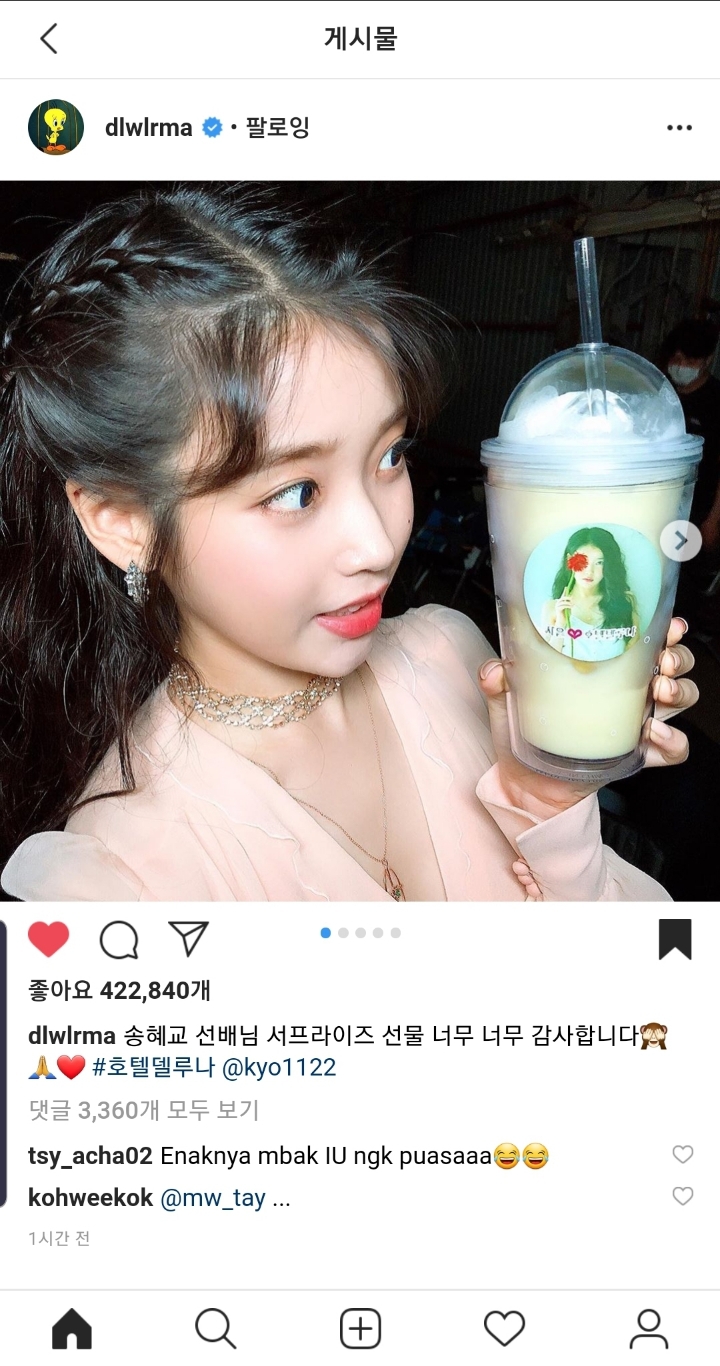Switch to the Search tab

point(215,1329)
